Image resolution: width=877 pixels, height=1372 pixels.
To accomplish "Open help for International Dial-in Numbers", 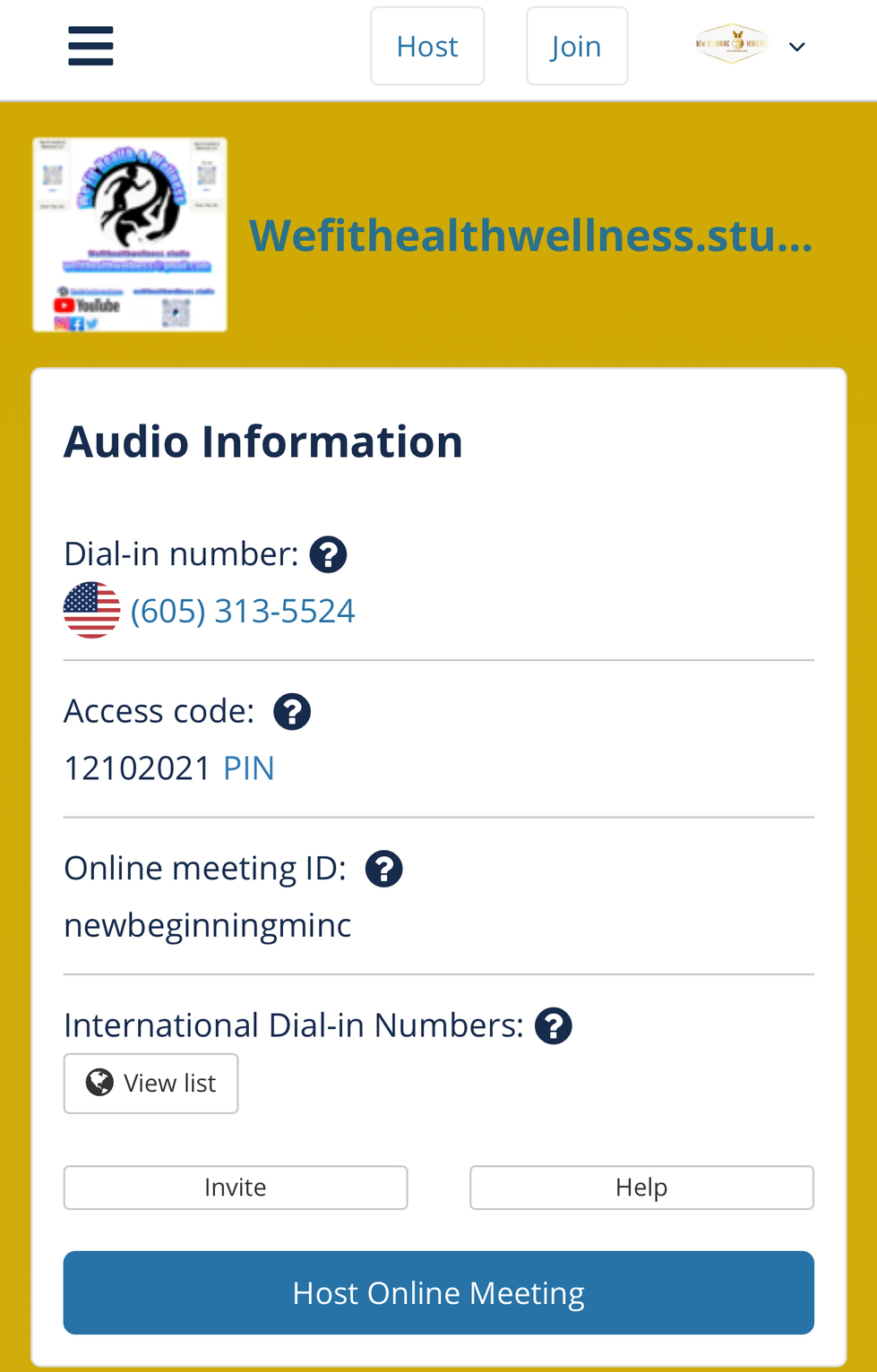I will click(x=553, y=1025).
